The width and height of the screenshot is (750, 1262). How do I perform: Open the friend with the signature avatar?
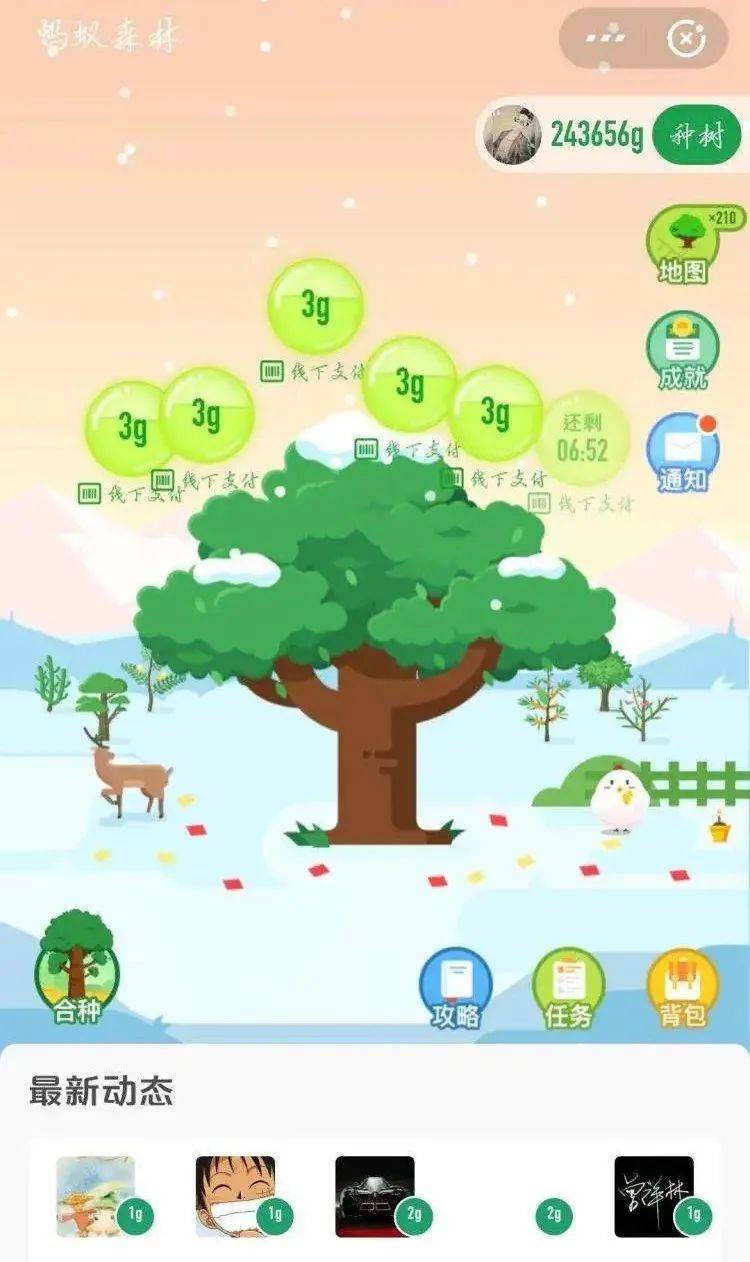tap(653, 1196)
